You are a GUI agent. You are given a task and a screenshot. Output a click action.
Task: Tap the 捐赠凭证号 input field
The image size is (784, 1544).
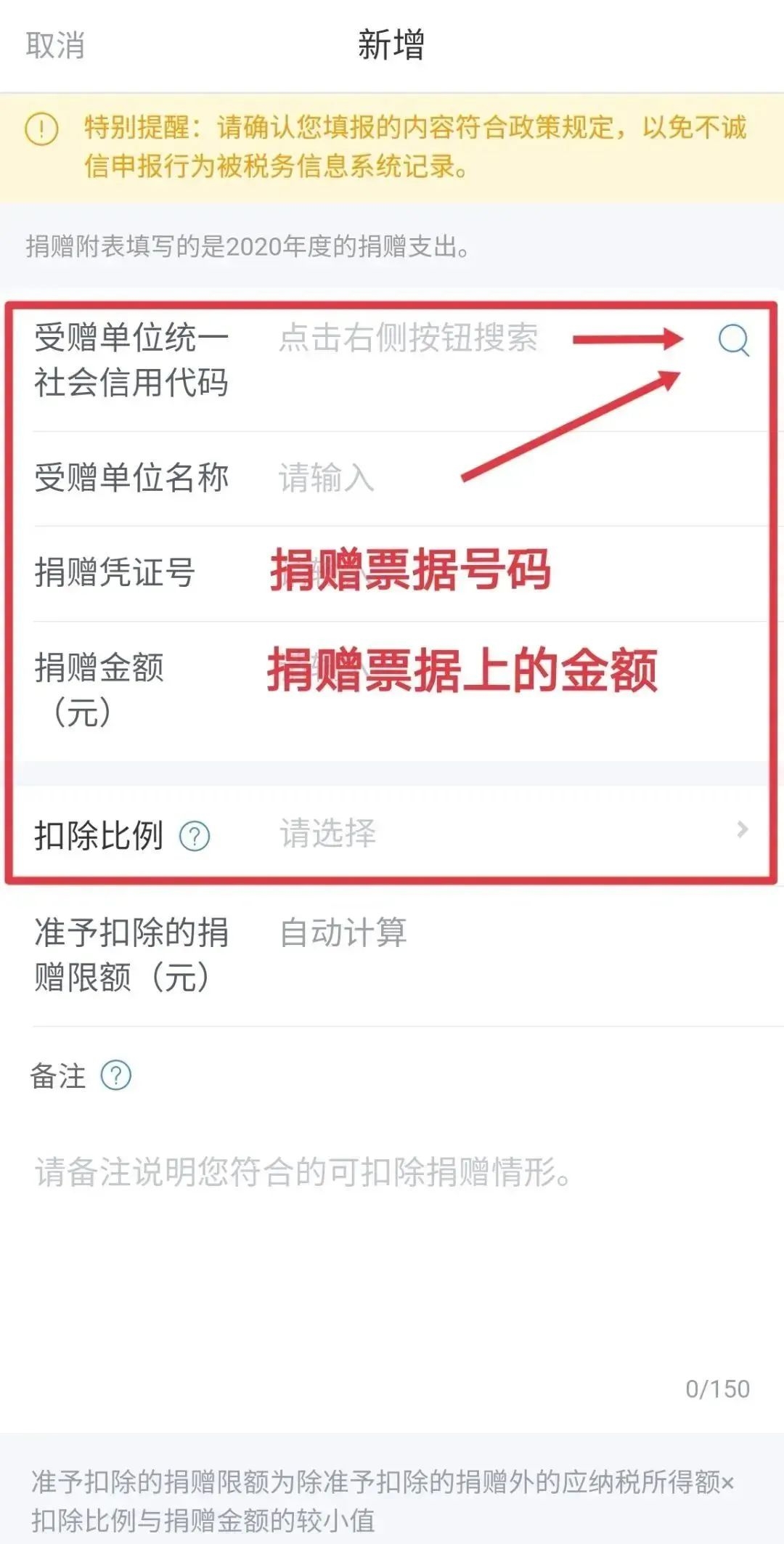point(508,572)
